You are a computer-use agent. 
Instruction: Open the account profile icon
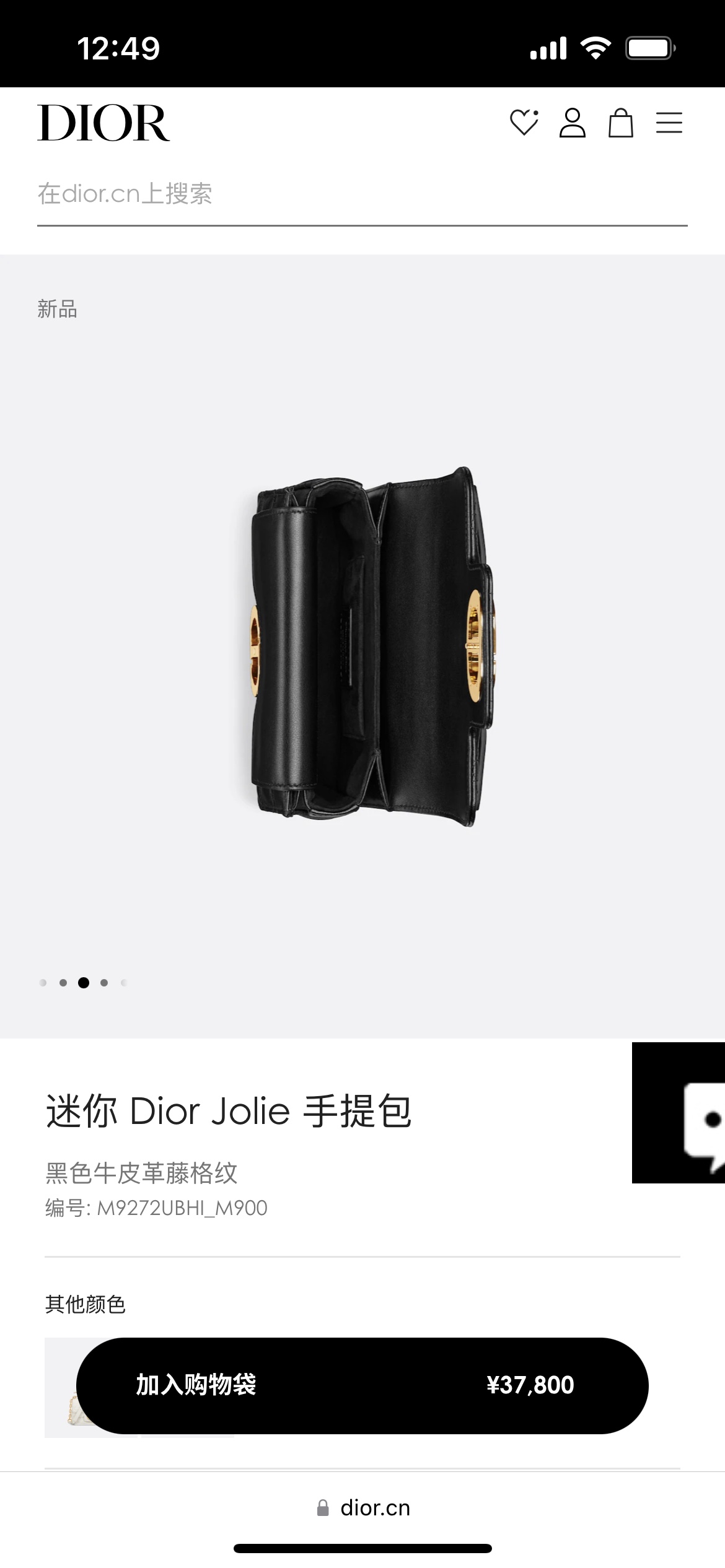click(572, 123)
